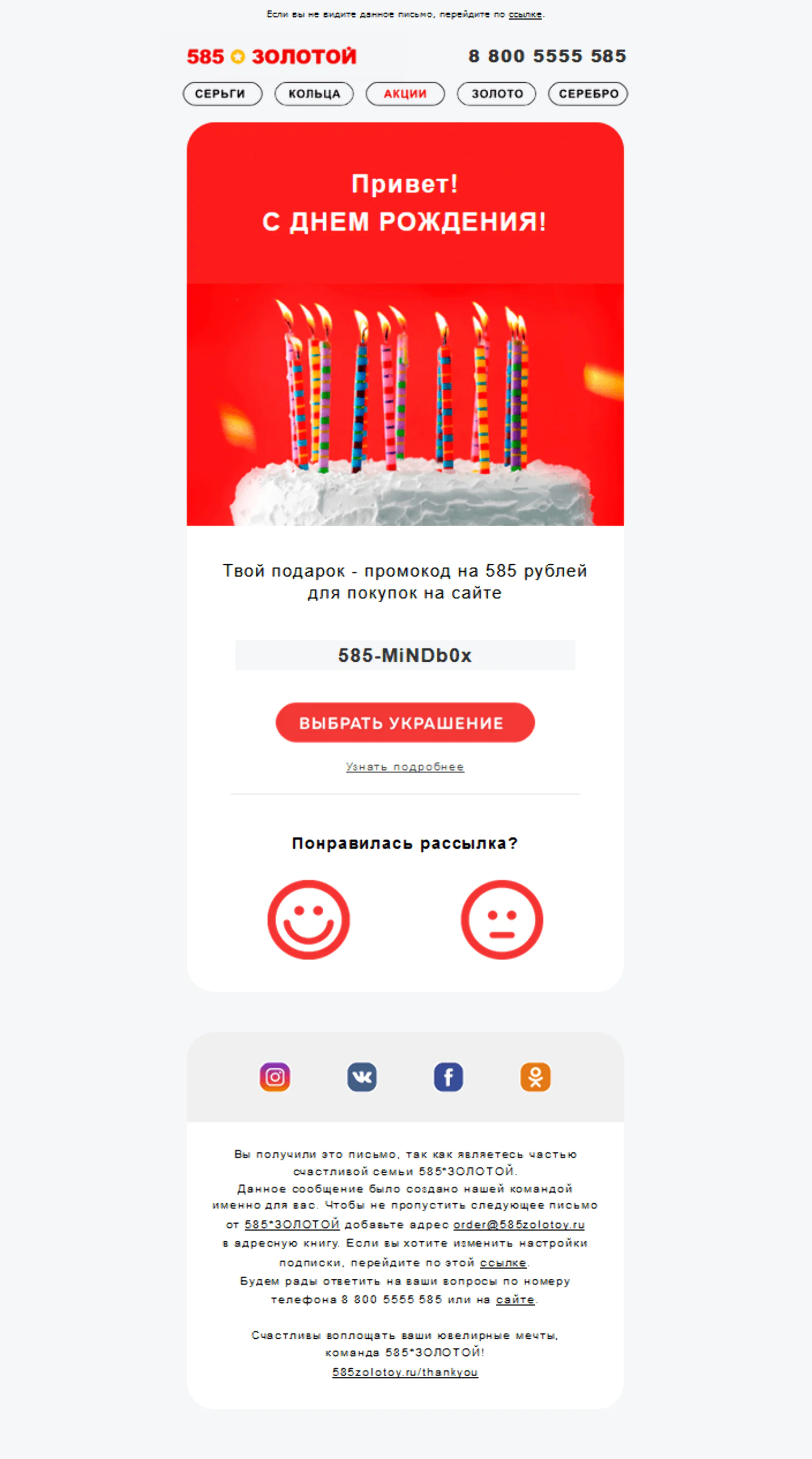
Task: Open the Odnoklassniki page
Action: point(535,1077)
